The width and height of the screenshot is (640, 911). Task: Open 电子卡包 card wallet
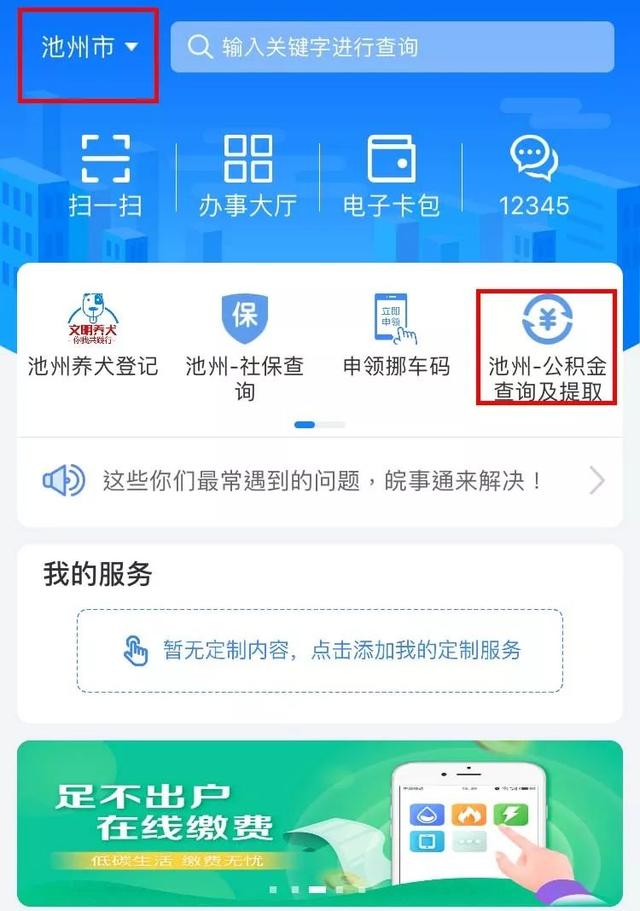tap(391, 175)
